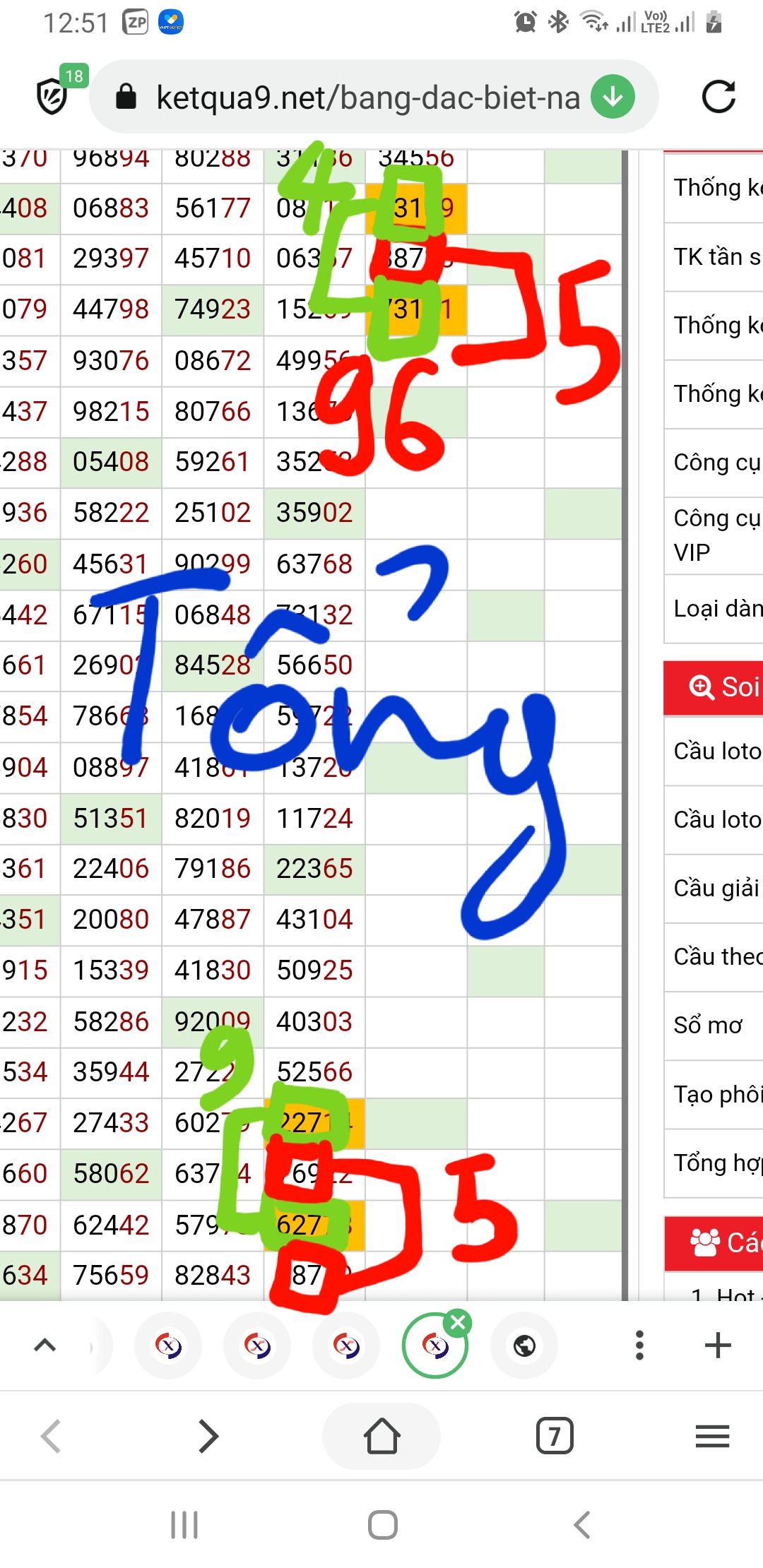Open the Tổng hợp sidebar link

click(x=715, y=1163)
